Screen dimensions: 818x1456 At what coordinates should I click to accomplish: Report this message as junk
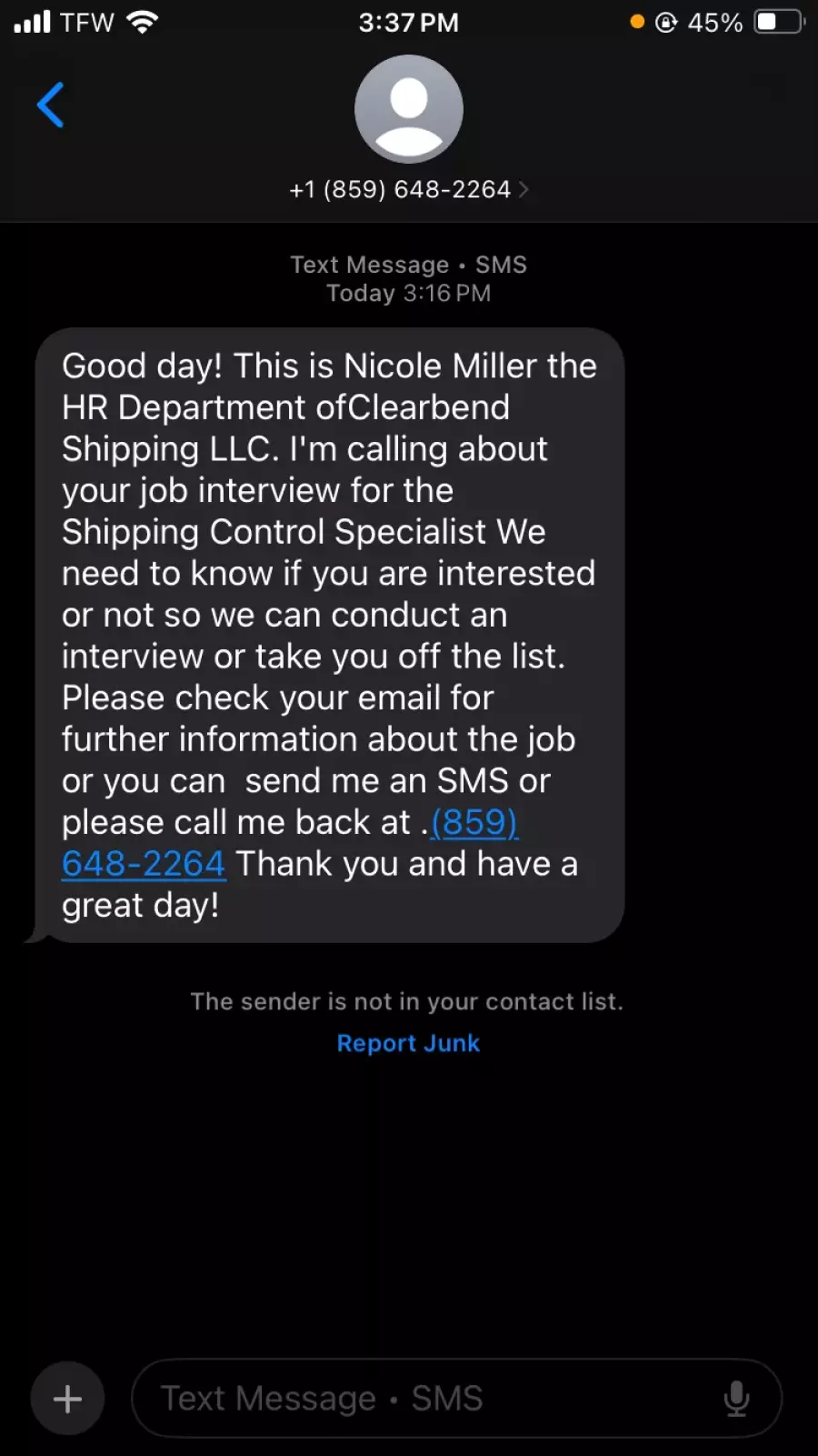(x=408, y=1043)
